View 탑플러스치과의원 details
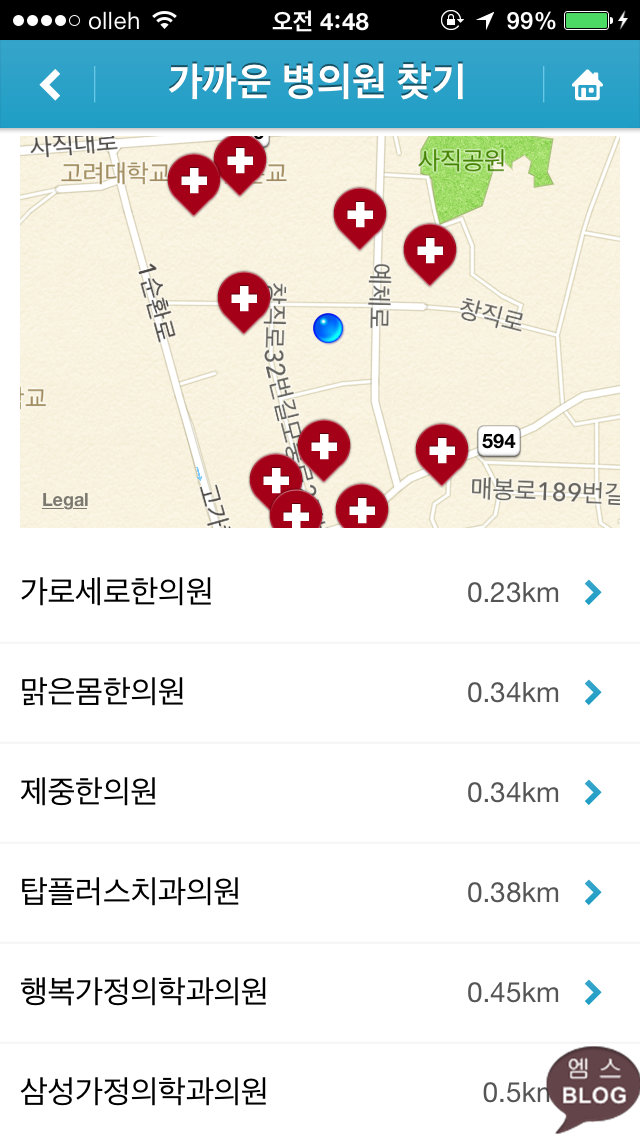This screenshot has height=1136, width=640. (x=320, y=893)
